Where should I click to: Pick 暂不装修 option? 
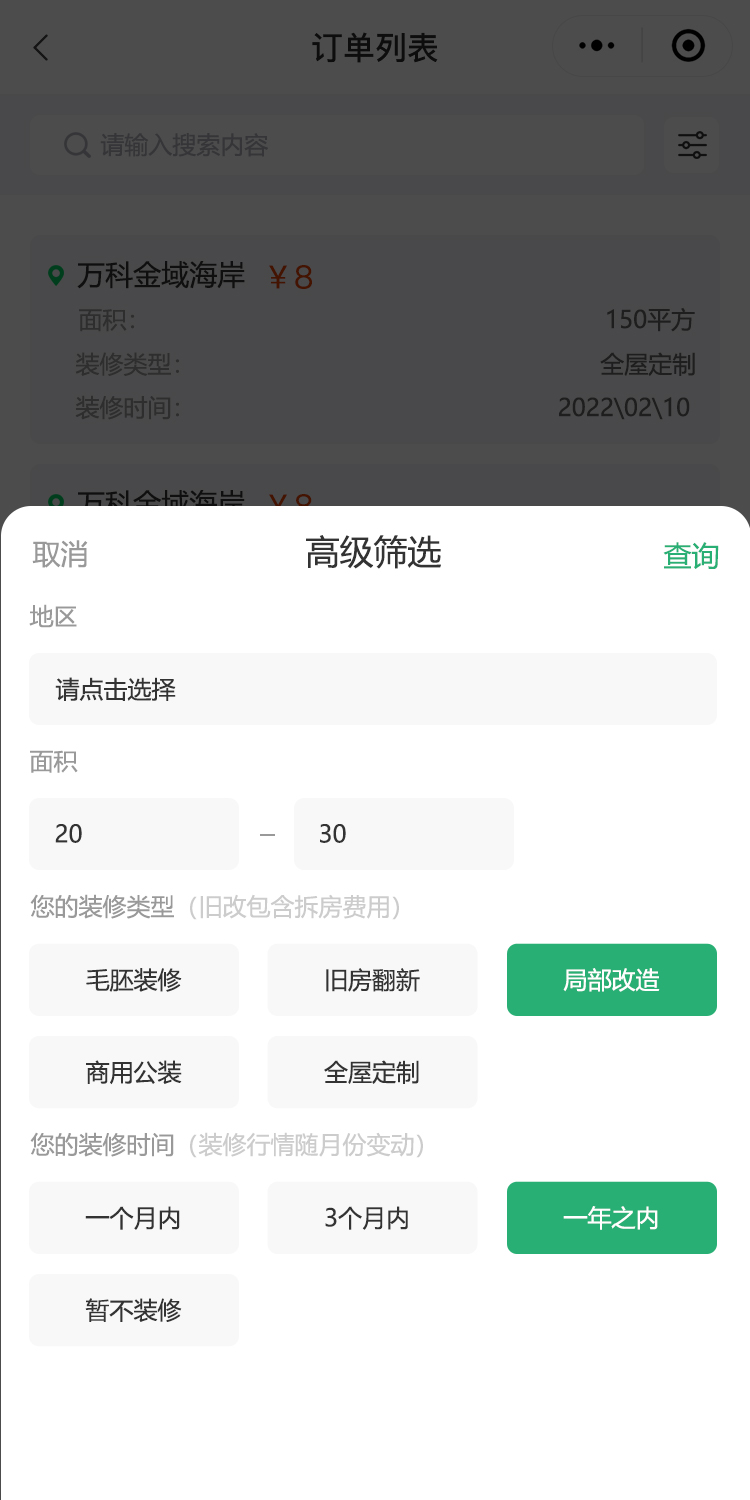133,1310
